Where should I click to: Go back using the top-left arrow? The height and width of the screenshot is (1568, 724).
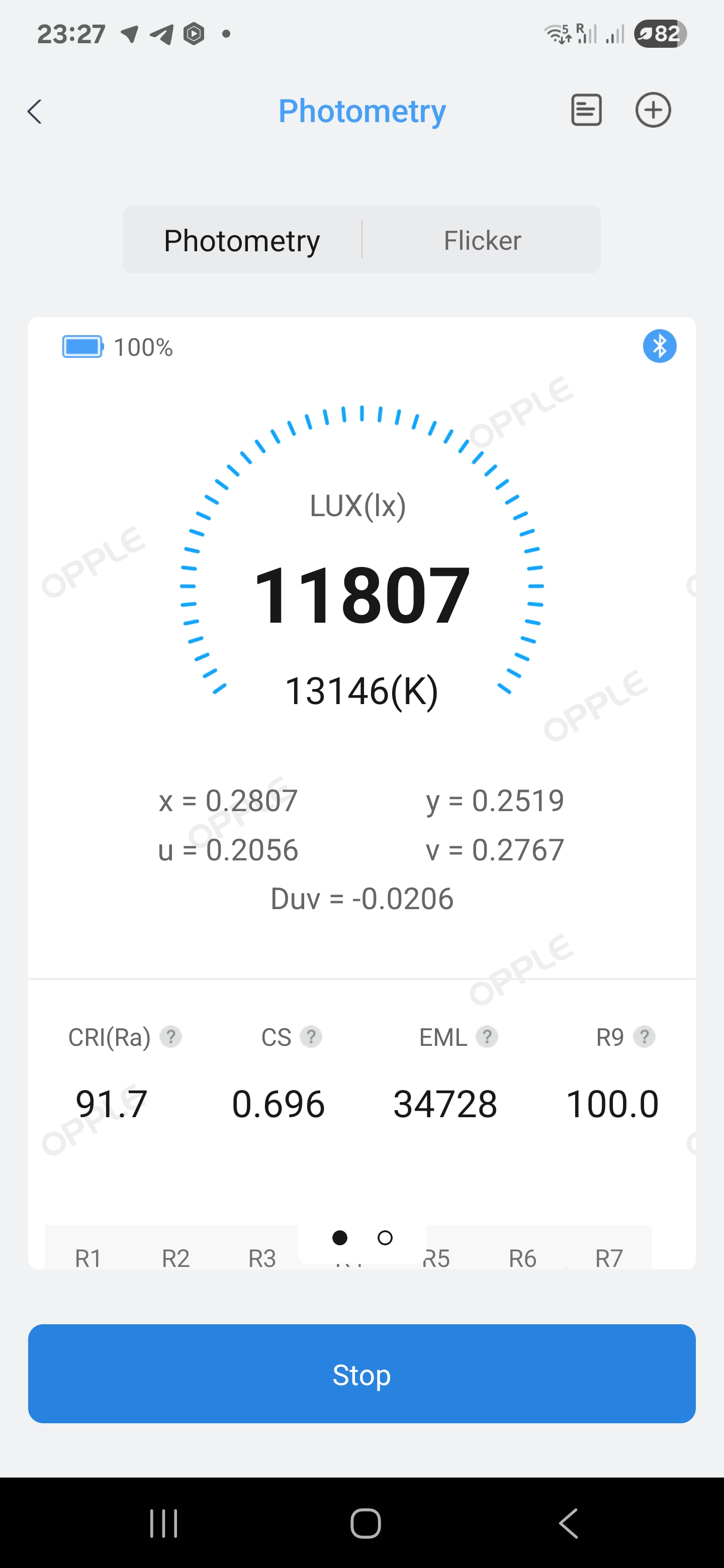point(35,112)
